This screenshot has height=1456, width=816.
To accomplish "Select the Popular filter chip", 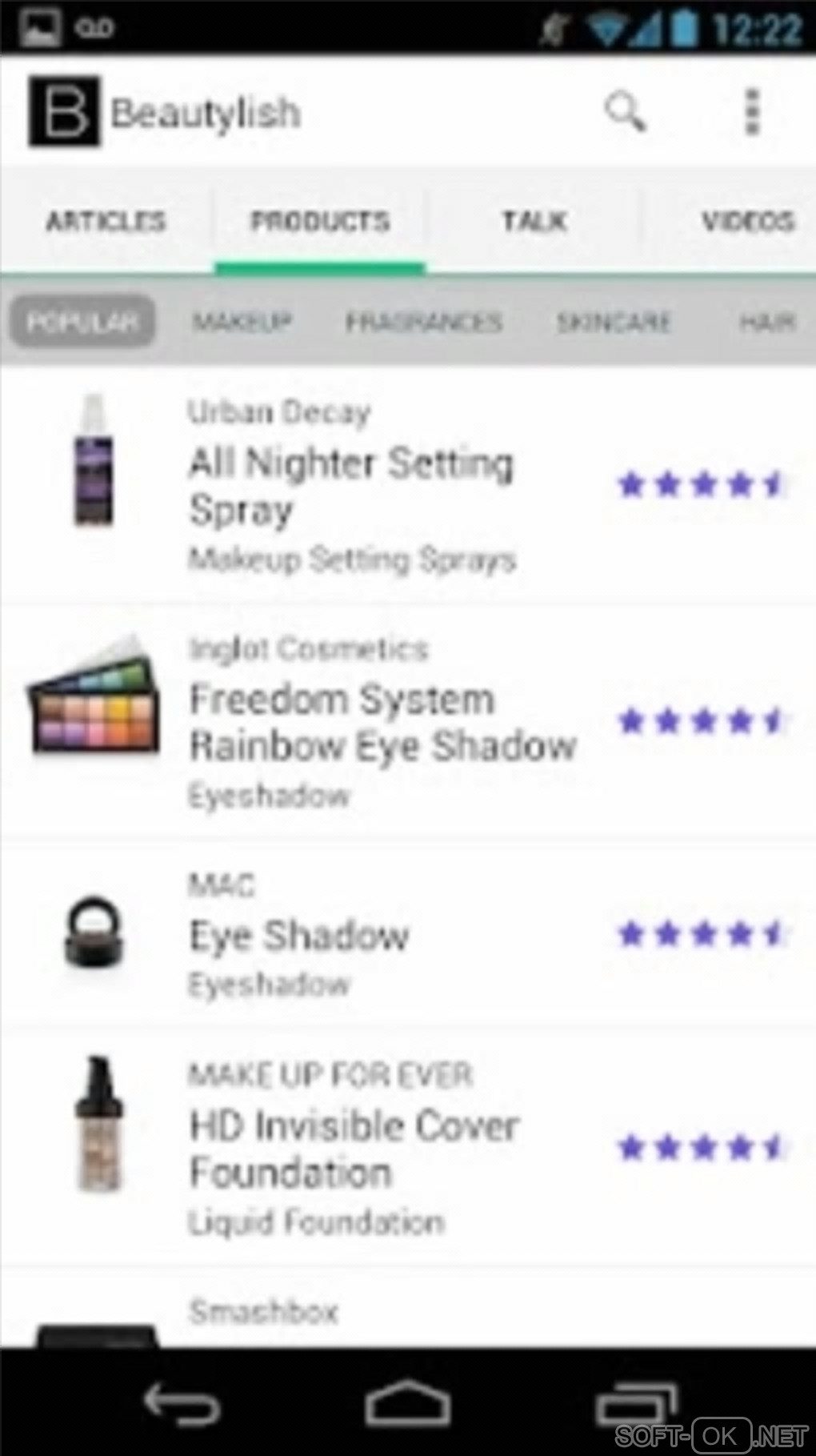I will pos(82,322).
